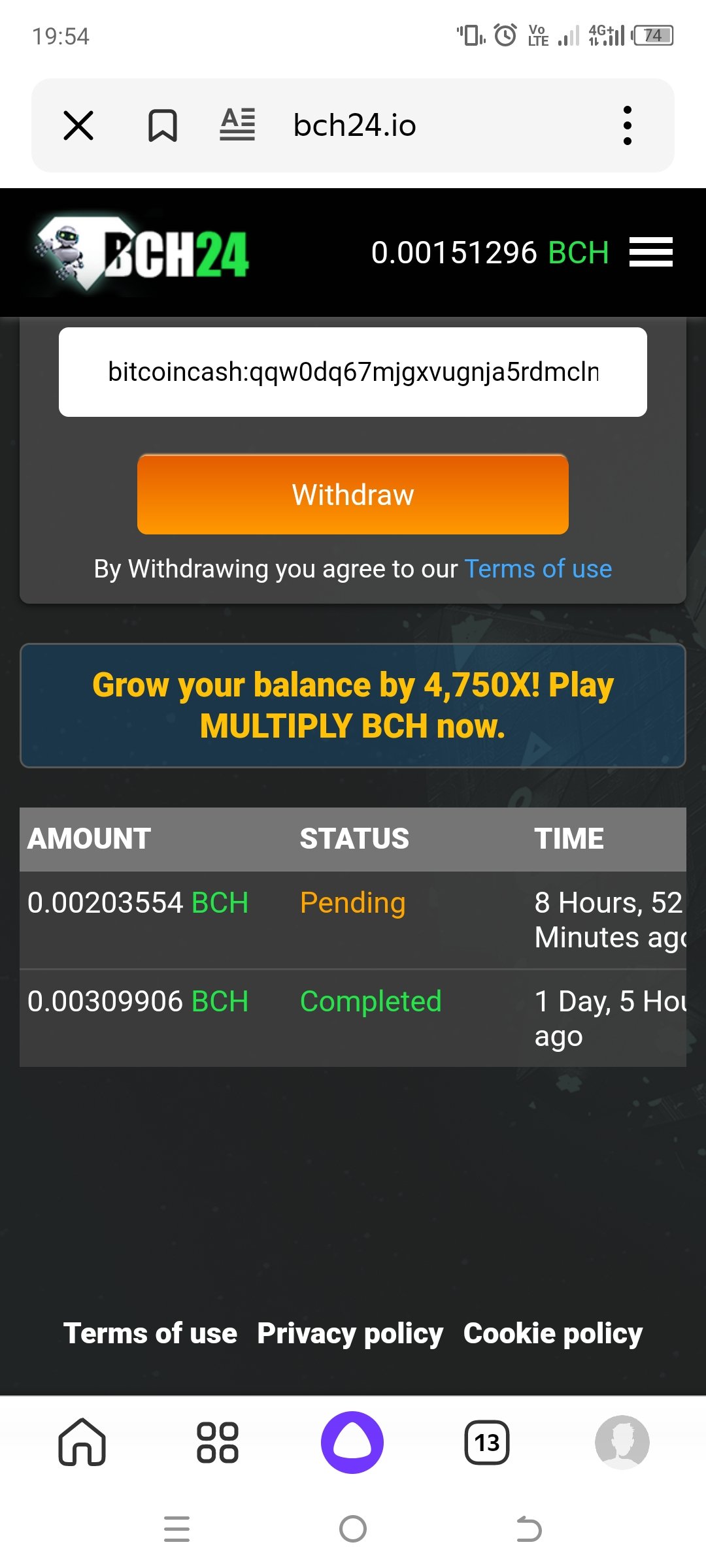706x1568 pixels.
Task: Open the BCH24 hamburger menu
Action: (x=650, y=252)
